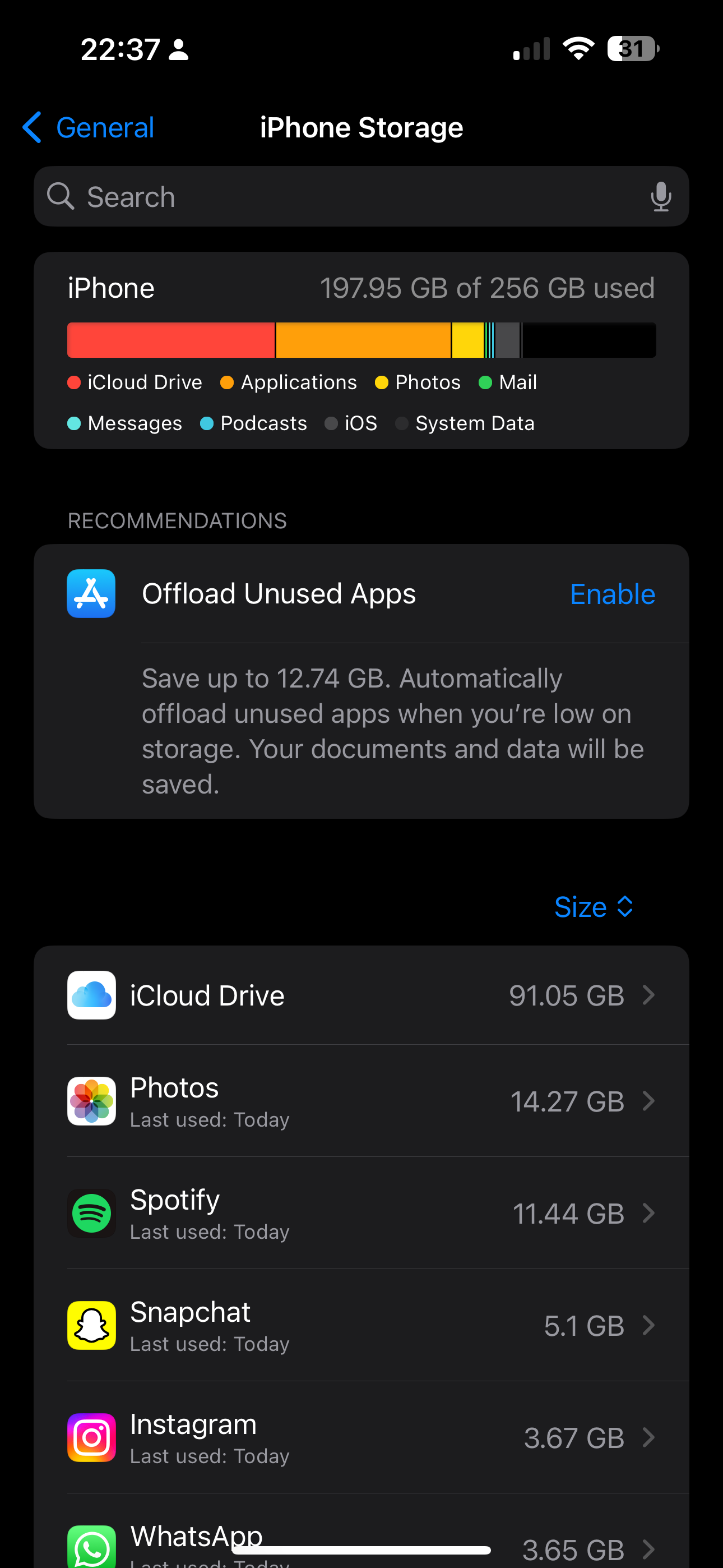
Task: Tap the App Store icon next to Offload Unused Apps
Action: [91, 593]
